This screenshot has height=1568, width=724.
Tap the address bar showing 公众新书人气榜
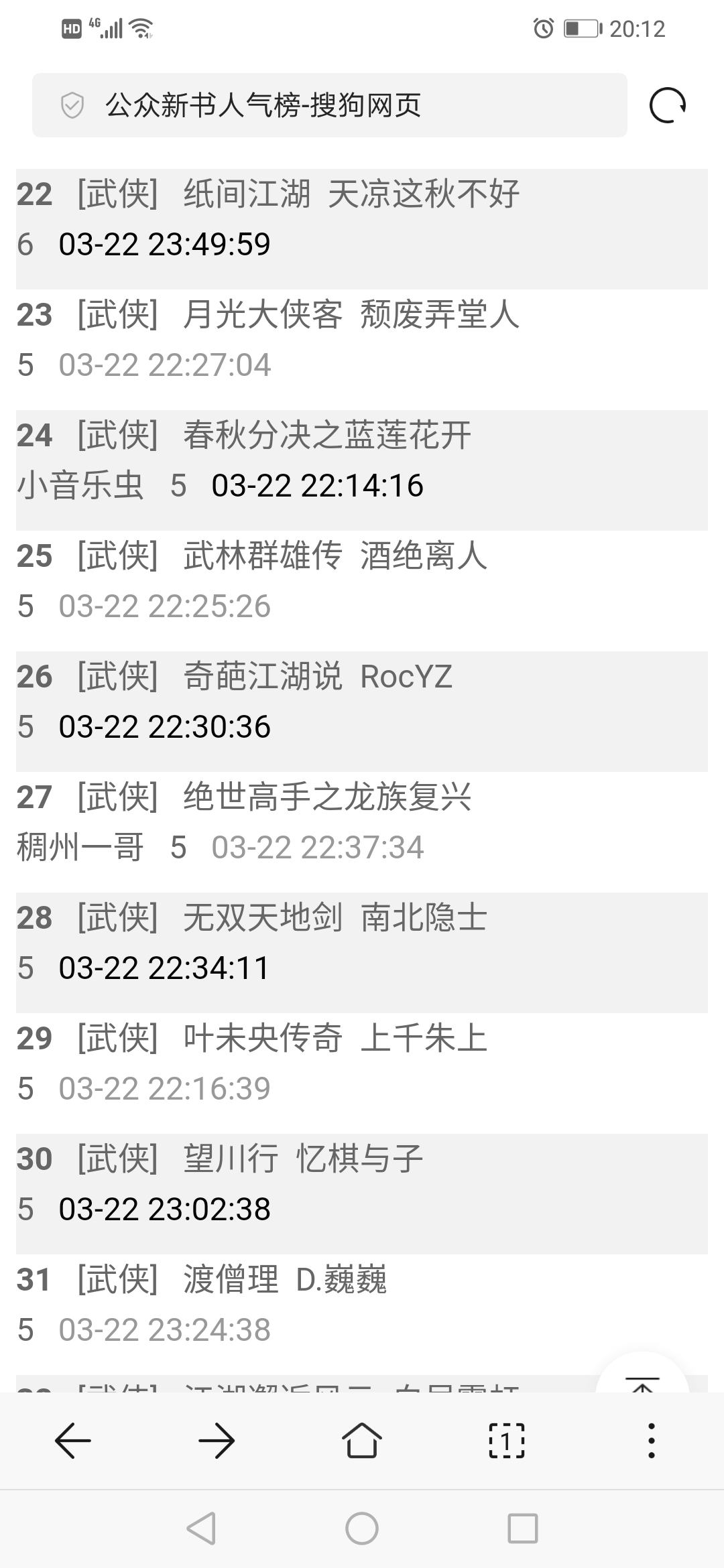pyautogui.click(x=330, y=105)
